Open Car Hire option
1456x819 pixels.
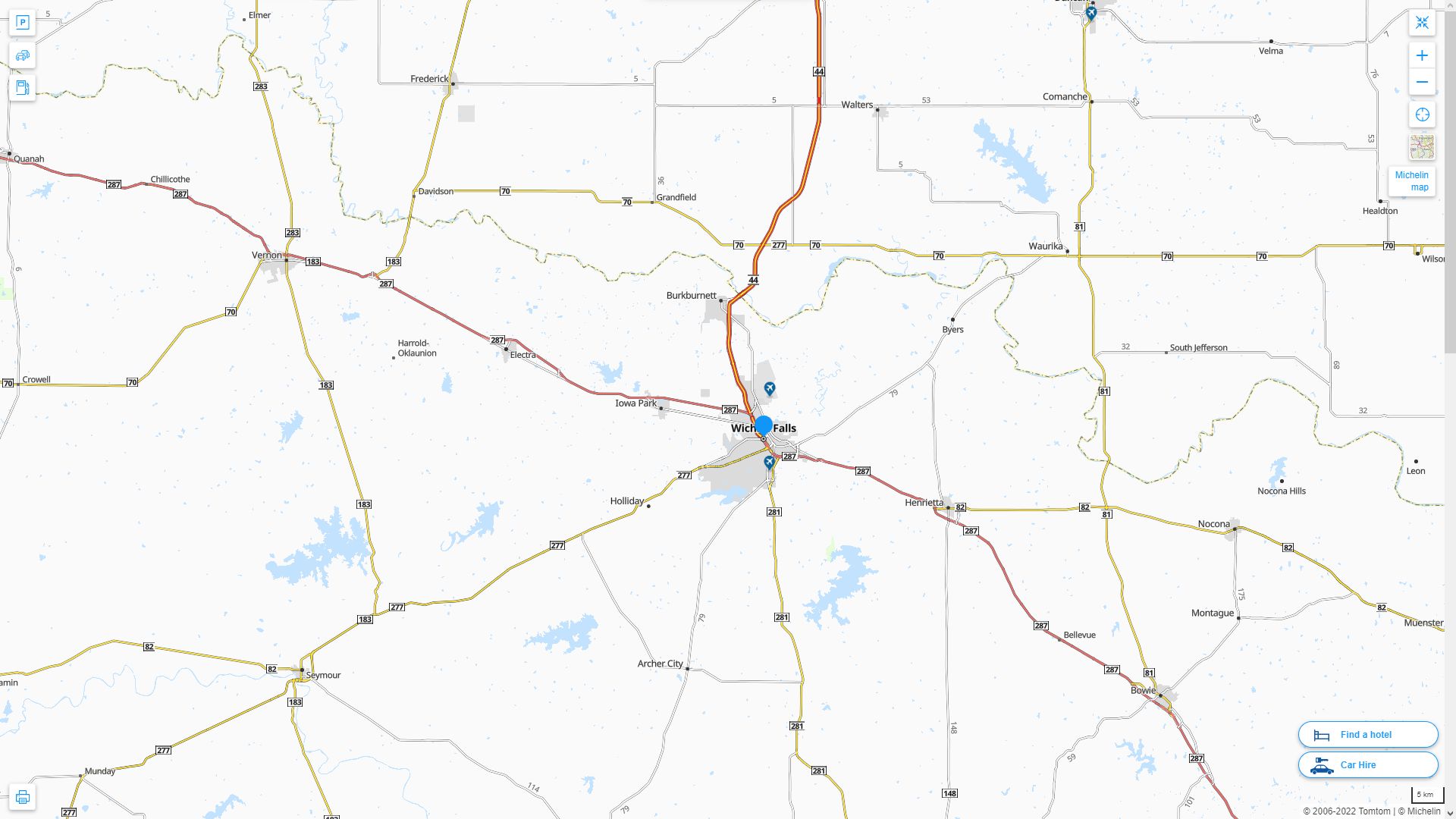click(1367, 764)
